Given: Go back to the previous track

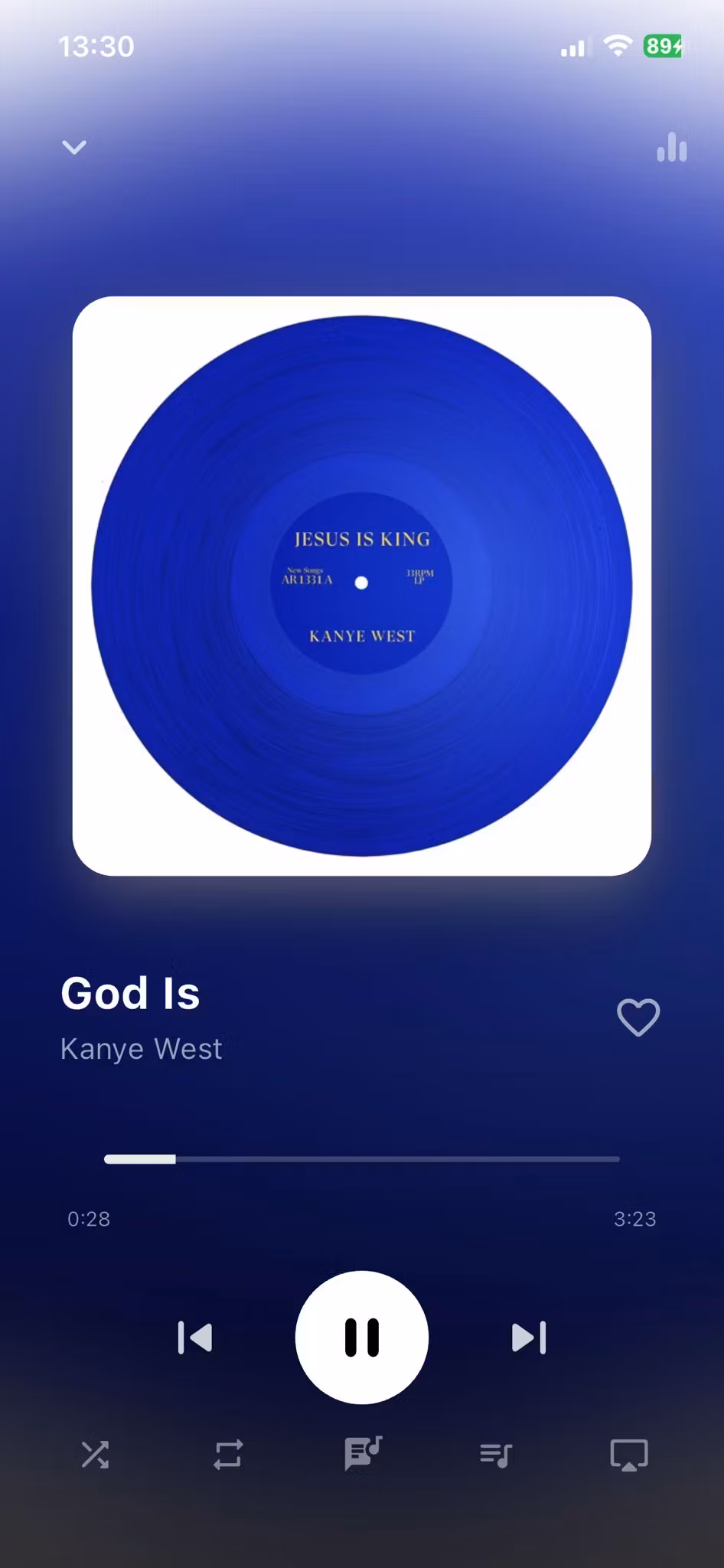Looking at the screenshot, I should (x=195, y=1338).
